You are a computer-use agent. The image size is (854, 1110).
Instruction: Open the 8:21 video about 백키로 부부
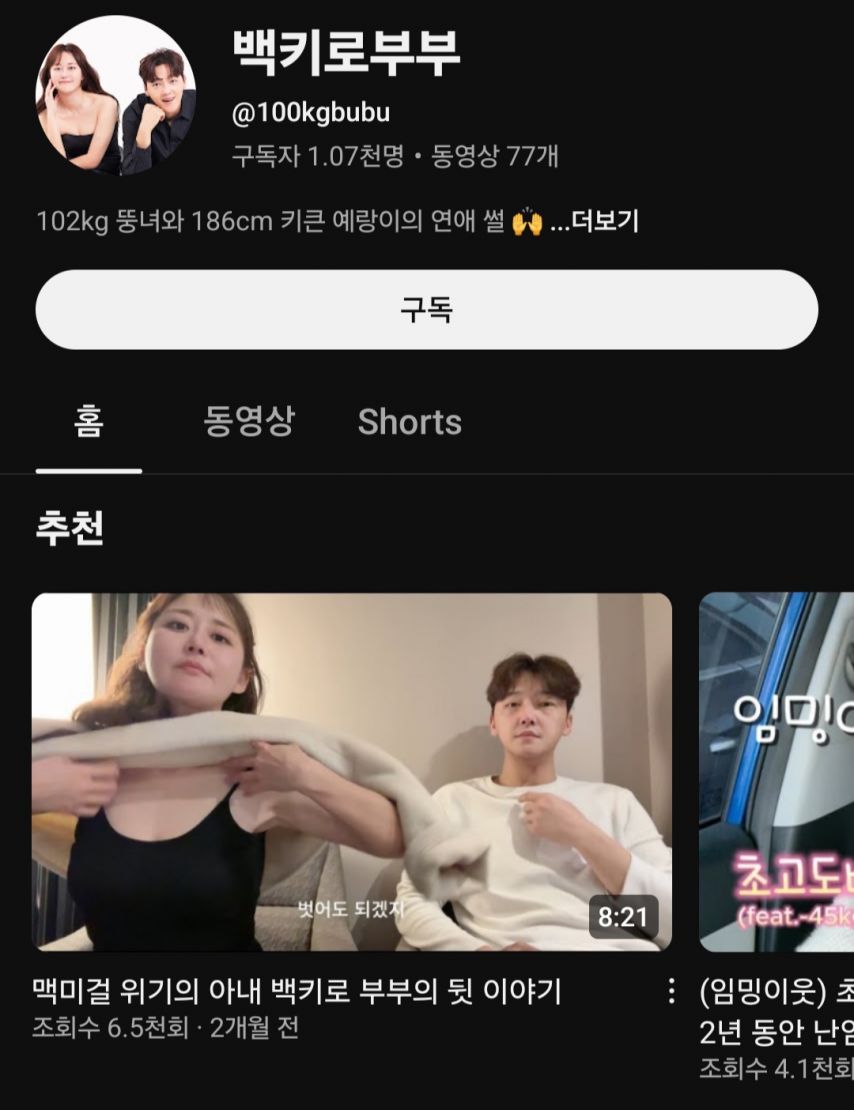(x=352, y=772)
